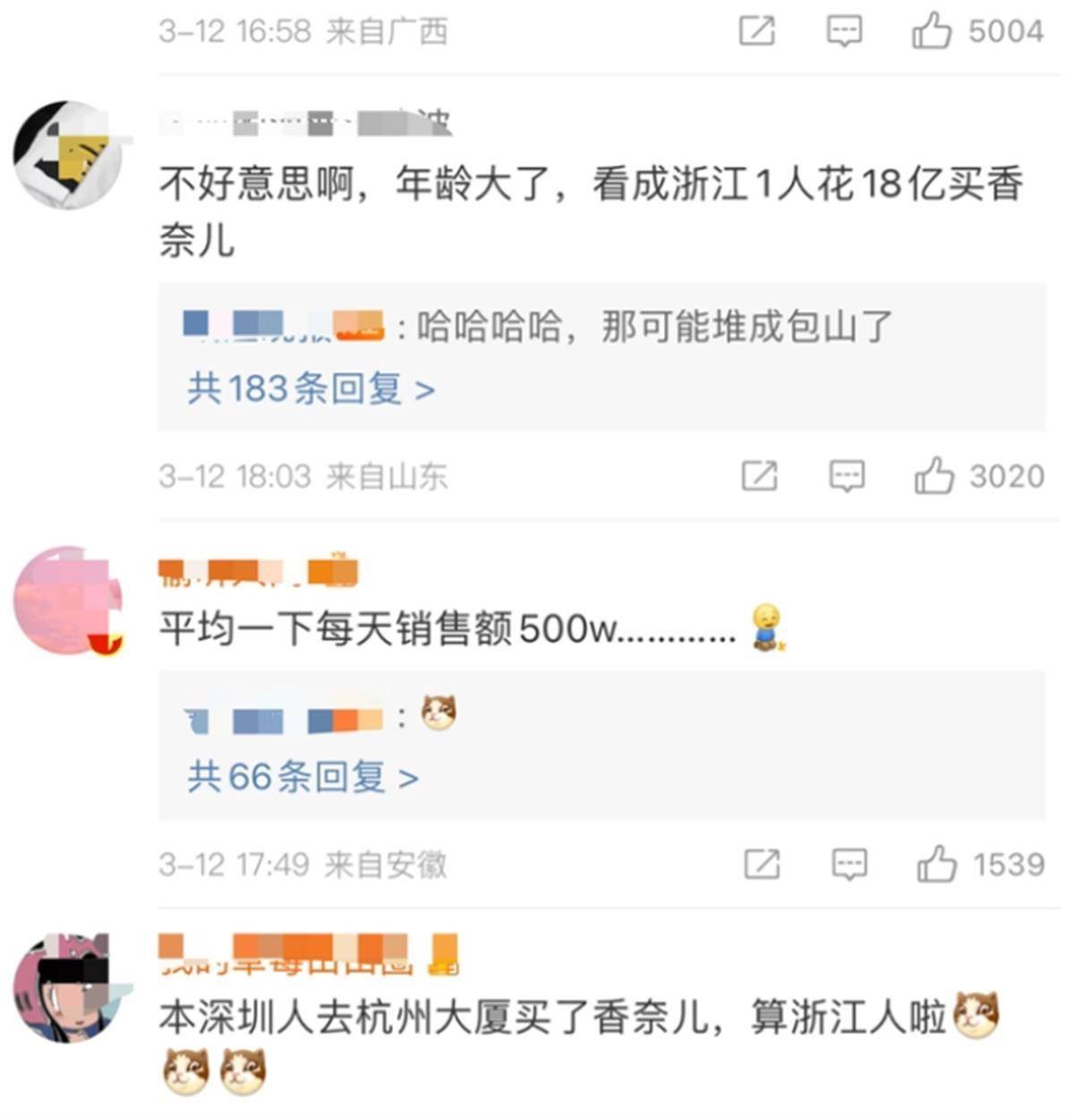This screenshot has height=1120, width=1074.
Task: Like the comment from 广西 with 5004 likes
Action: (932, 32)
